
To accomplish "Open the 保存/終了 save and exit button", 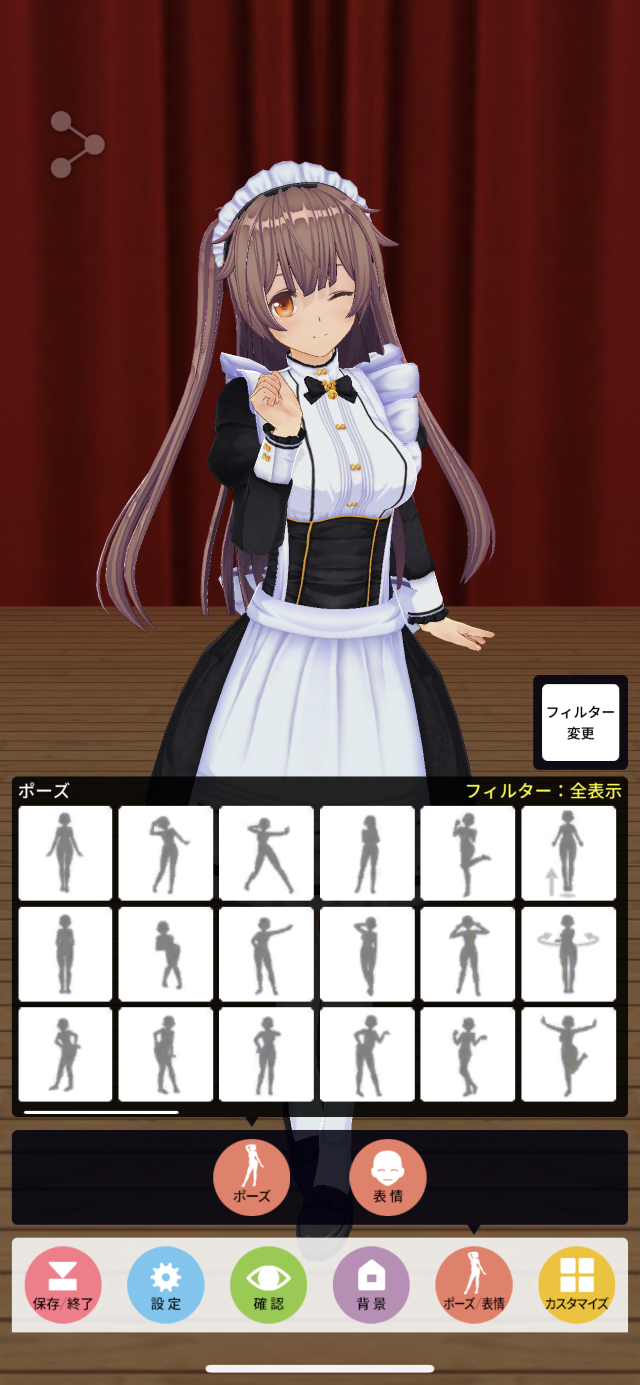I will [63, 1285].
